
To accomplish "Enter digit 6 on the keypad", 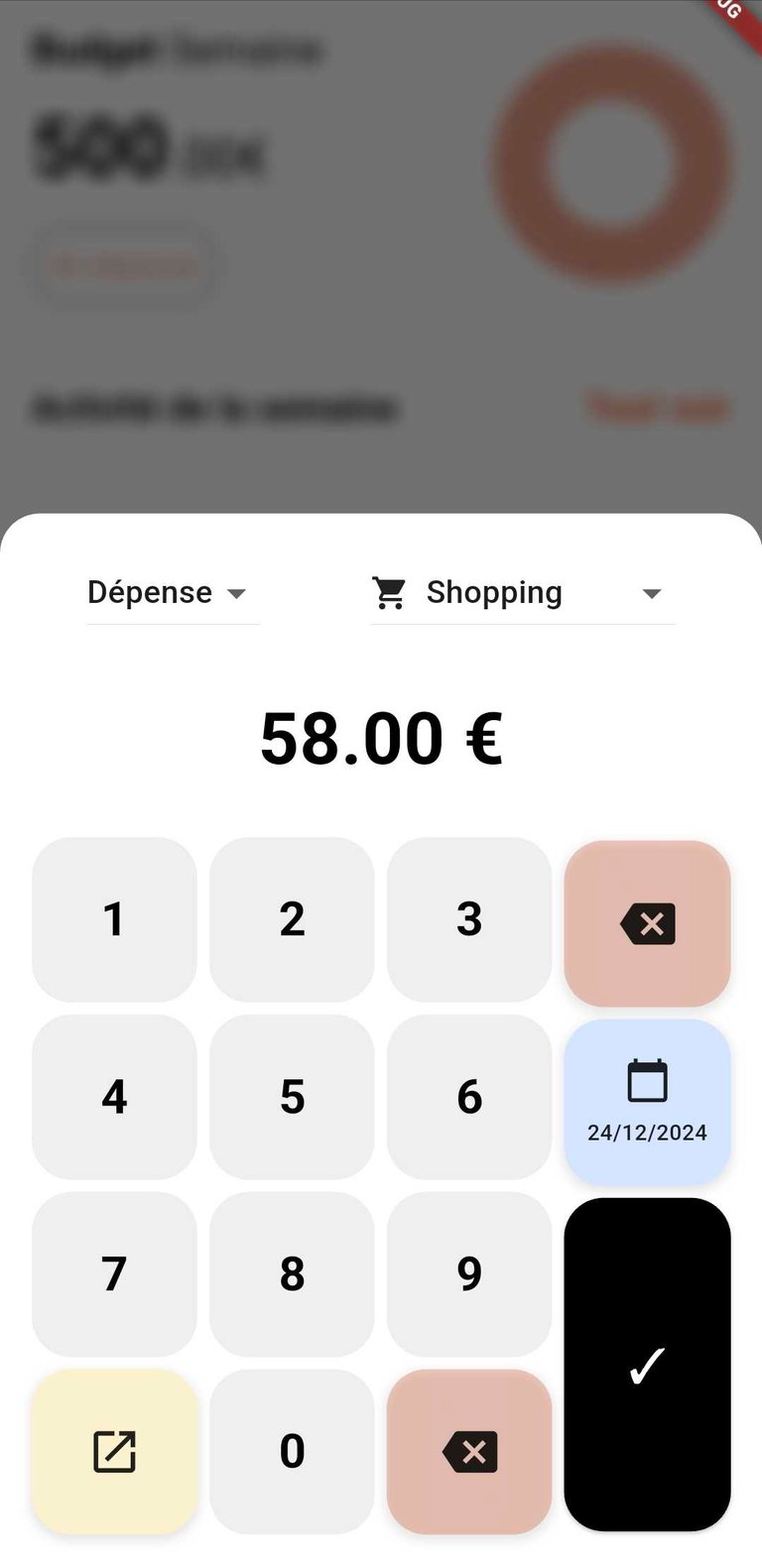I will tap(469, 1097).
